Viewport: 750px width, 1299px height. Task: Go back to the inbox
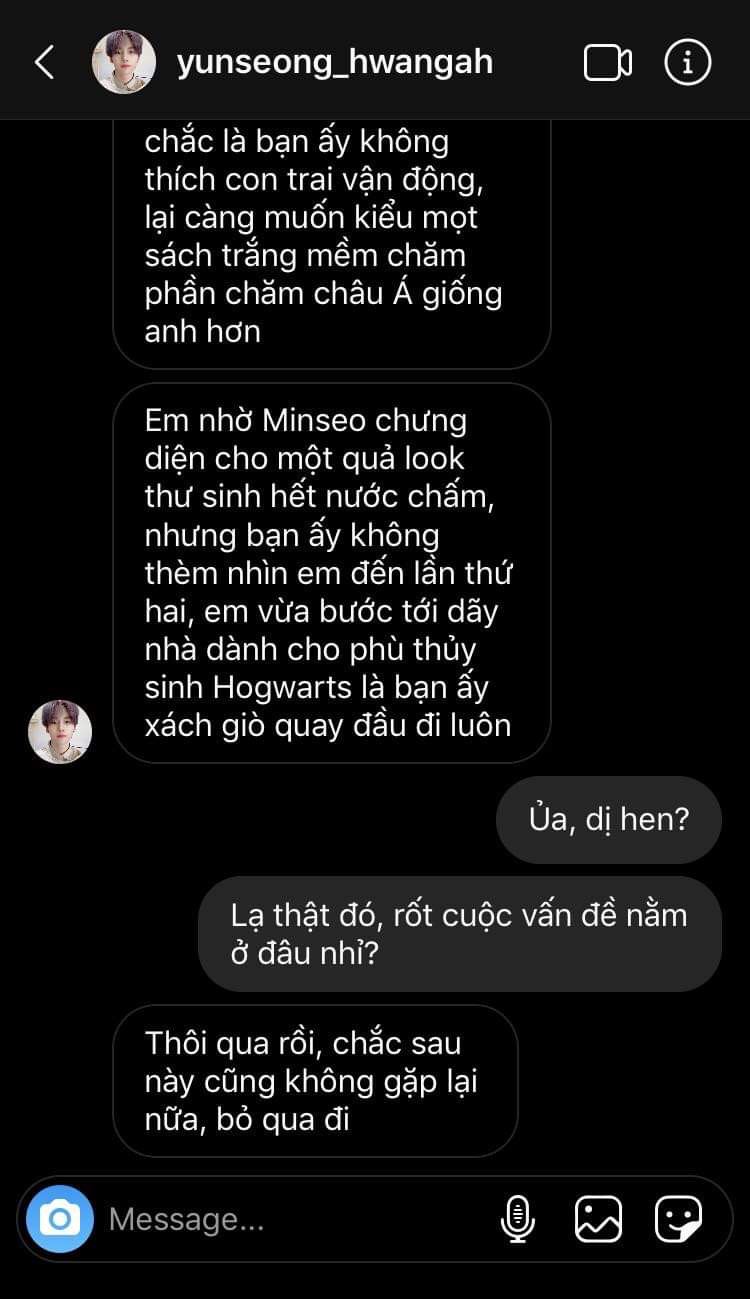pos(44,62)
